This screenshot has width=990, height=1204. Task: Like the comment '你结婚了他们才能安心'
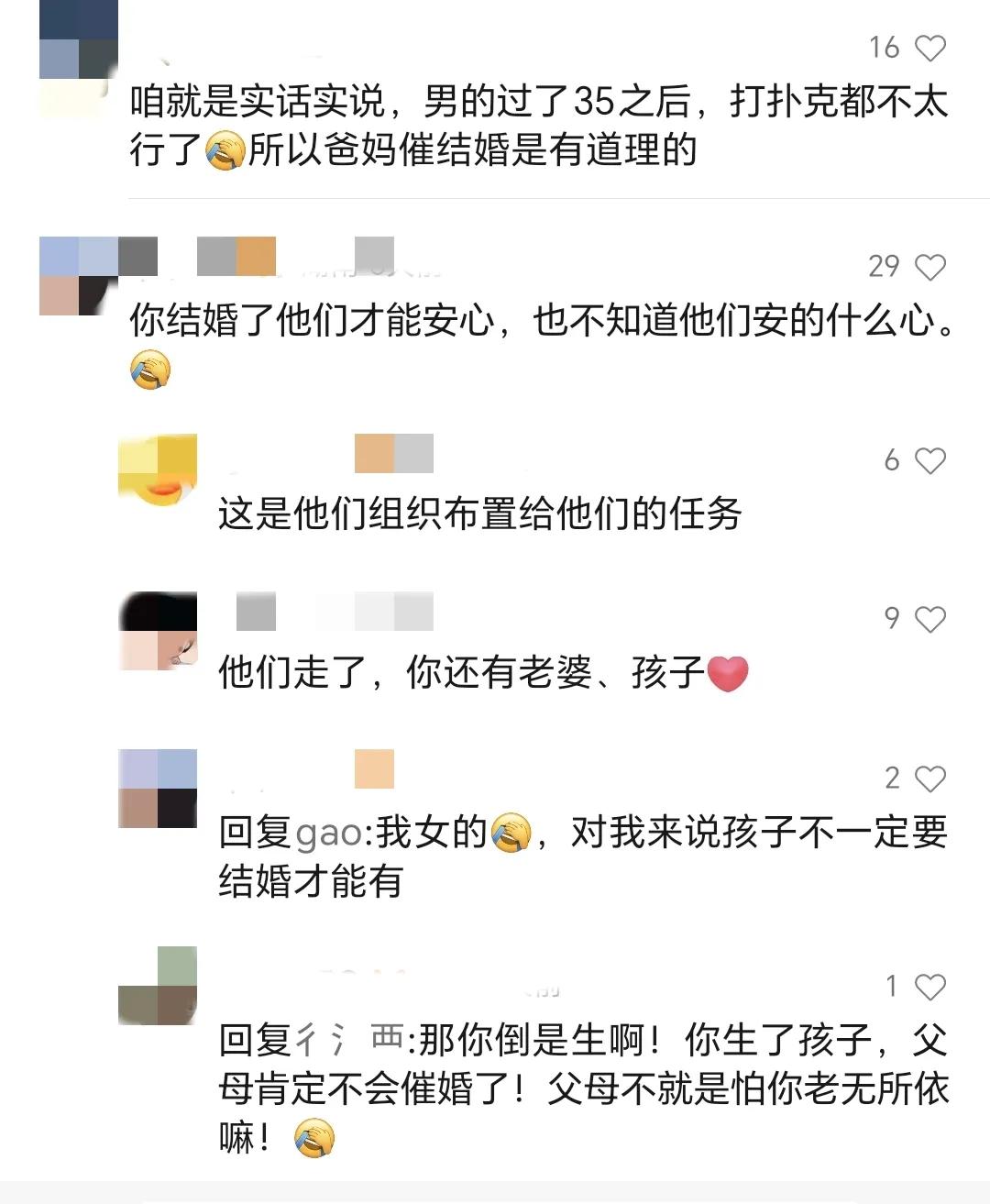click(930, 267)
